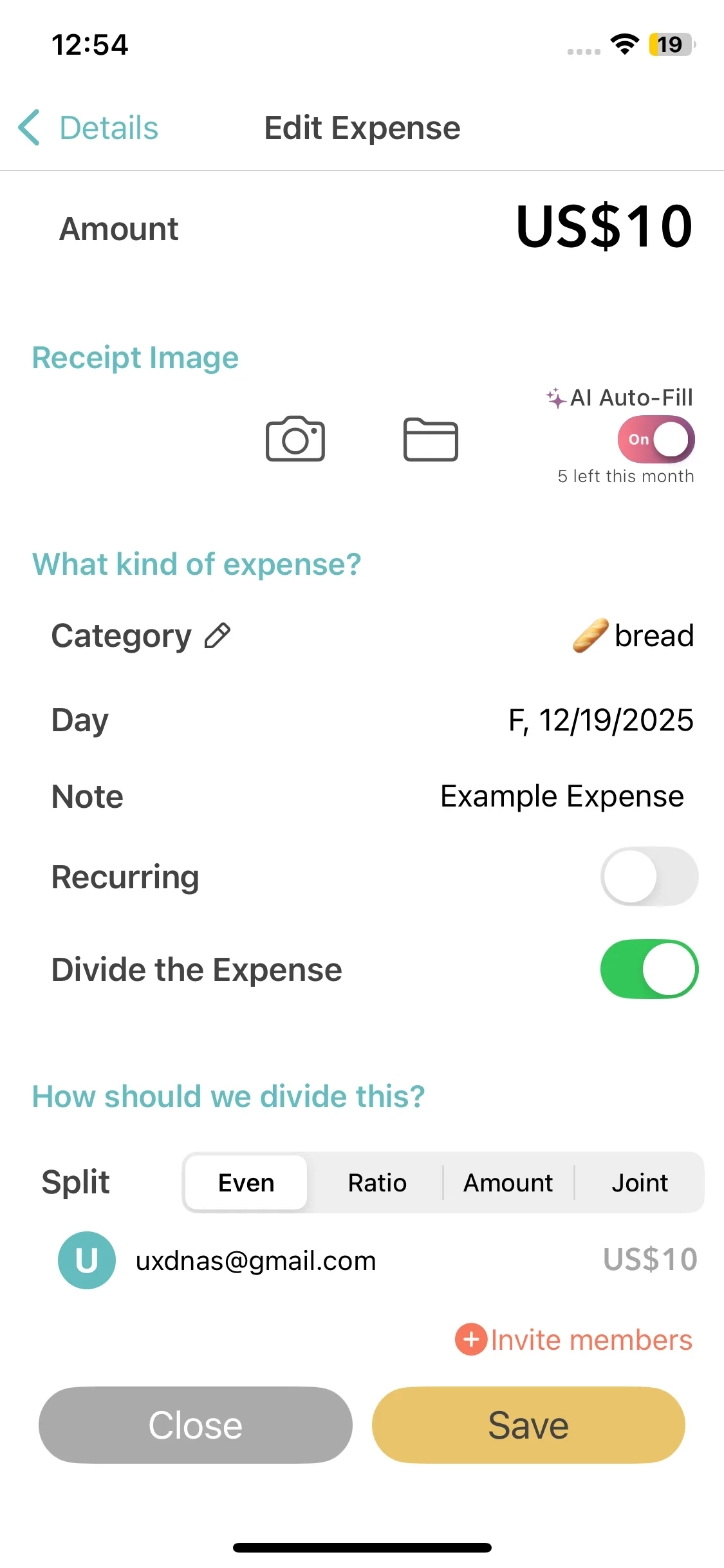724x1568 pixels.
Task: Choose a receipt image from the folder
Action: point(431,439)
